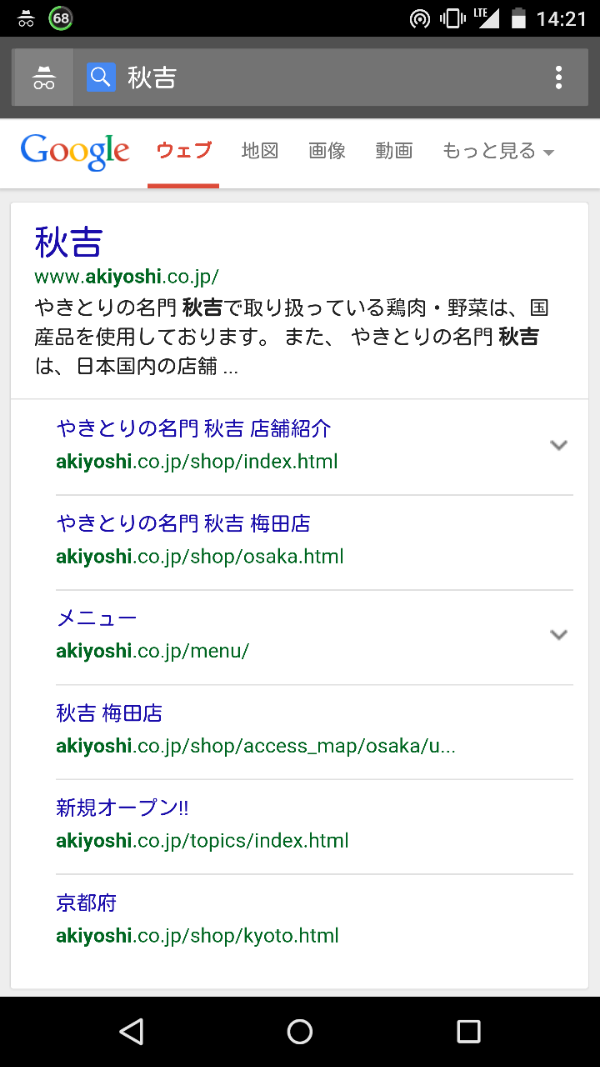Screen dimensions: 600x1067
Task: Tap the Google logo
Action: pos(75,151)
